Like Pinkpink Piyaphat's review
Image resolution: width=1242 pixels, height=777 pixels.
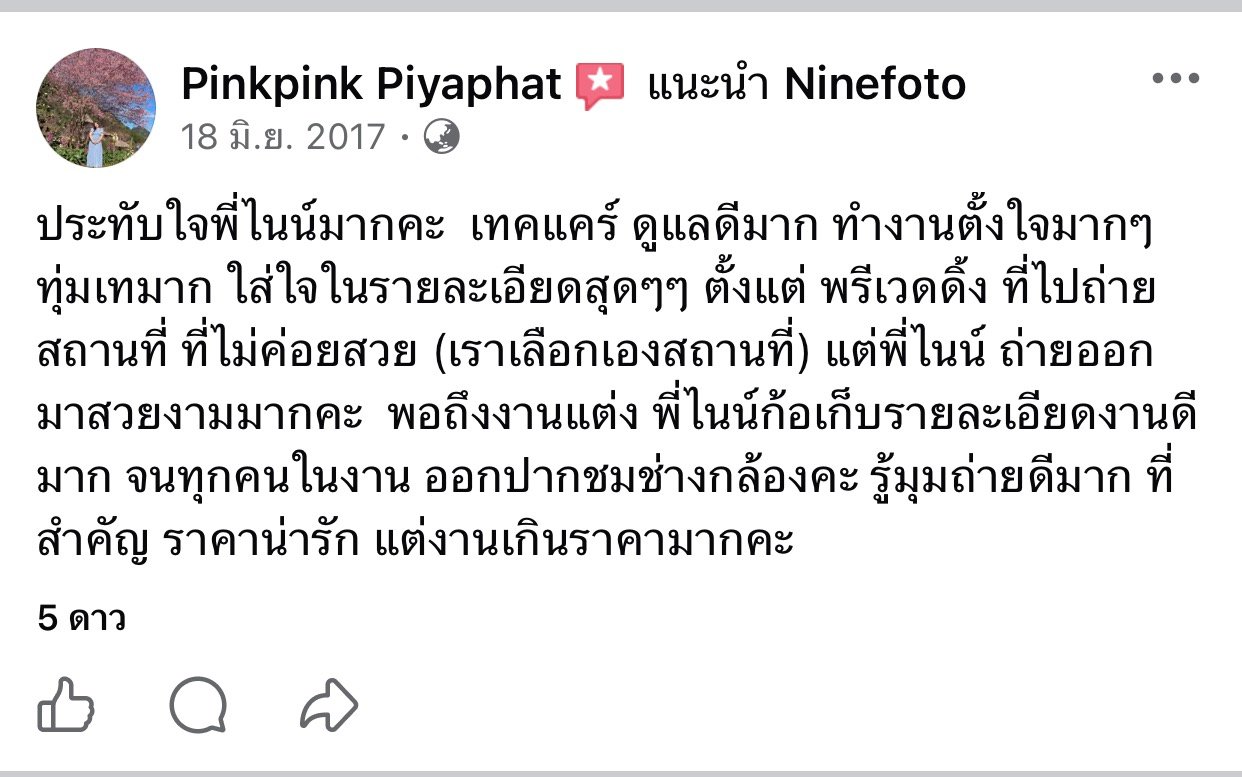[66, 707]
